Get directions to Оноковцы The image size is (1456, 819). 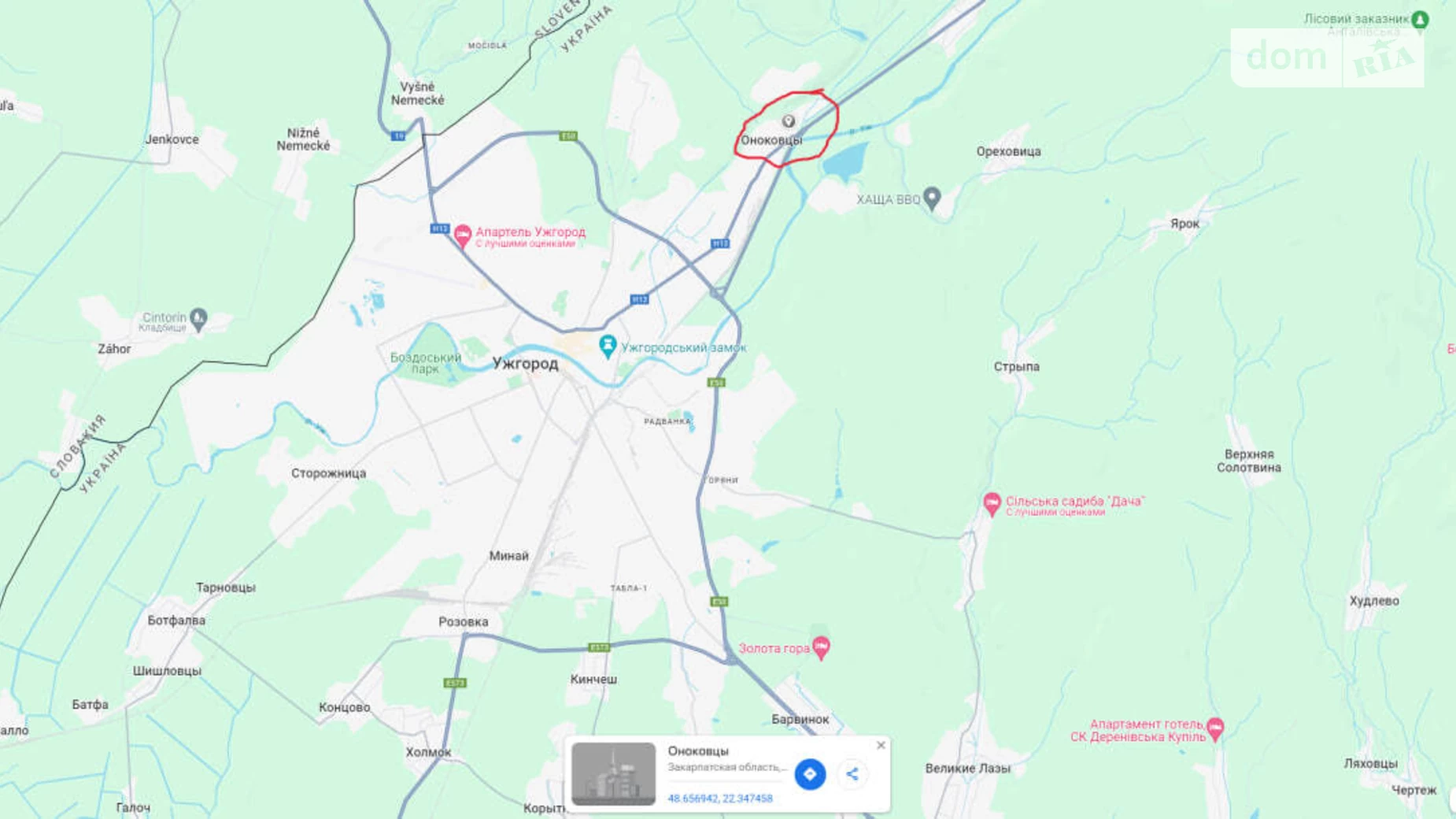(x=810, y=774)
